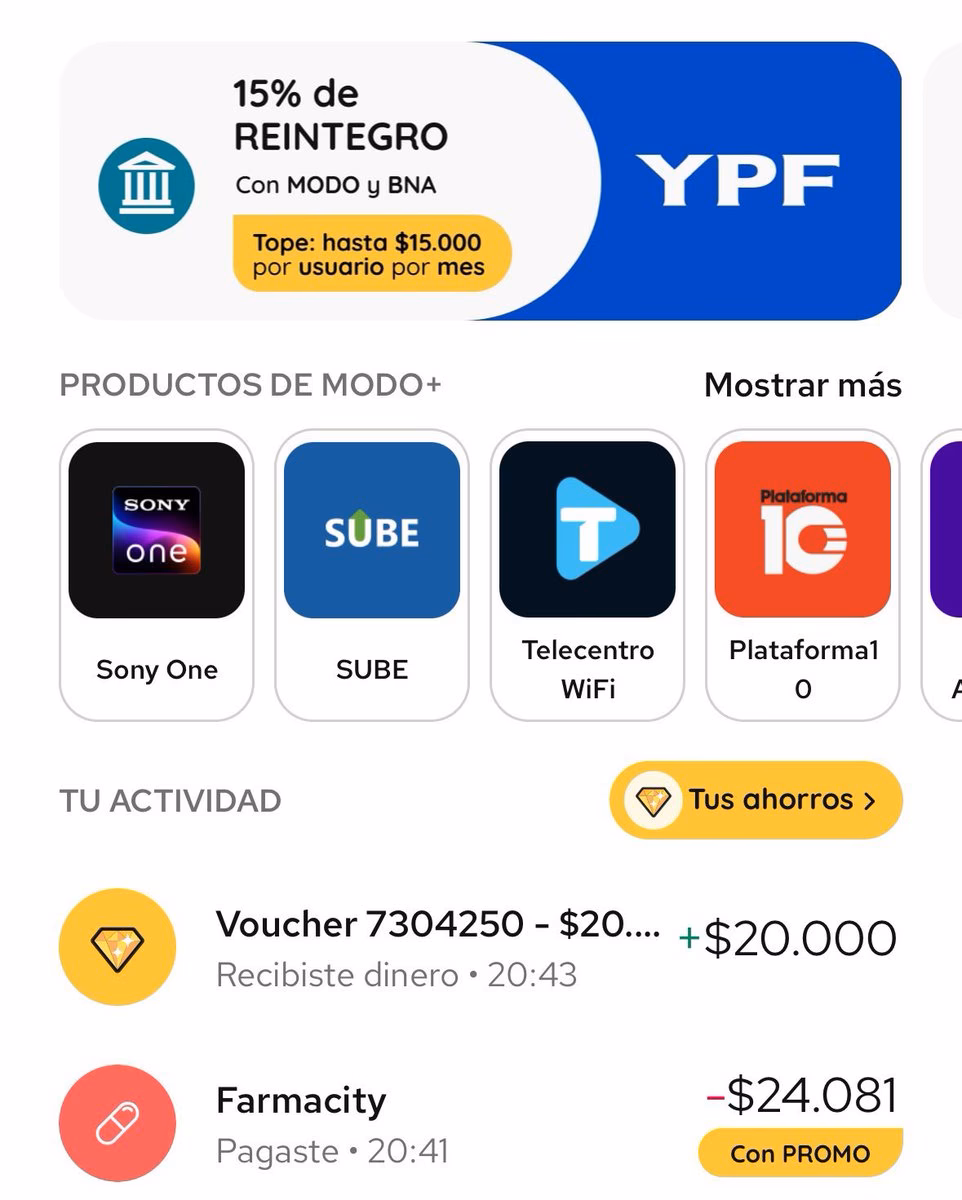The height and width of the screenshot is (1200, 962).
Task: Open the Sony One product
Action: [x=157, y=575]
